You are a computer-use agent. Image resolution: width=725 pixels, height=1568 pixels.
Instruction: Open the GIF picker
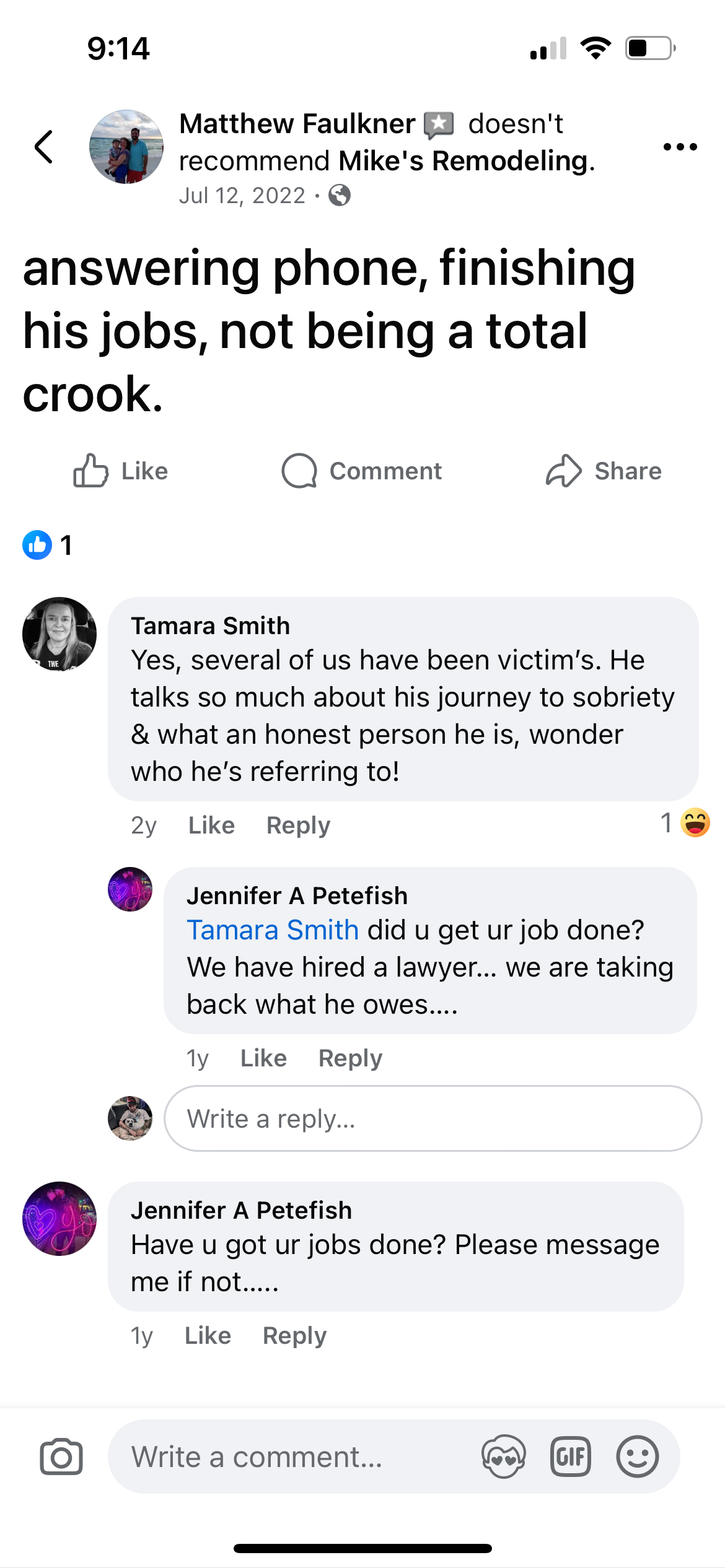(x=570, y=1457)
